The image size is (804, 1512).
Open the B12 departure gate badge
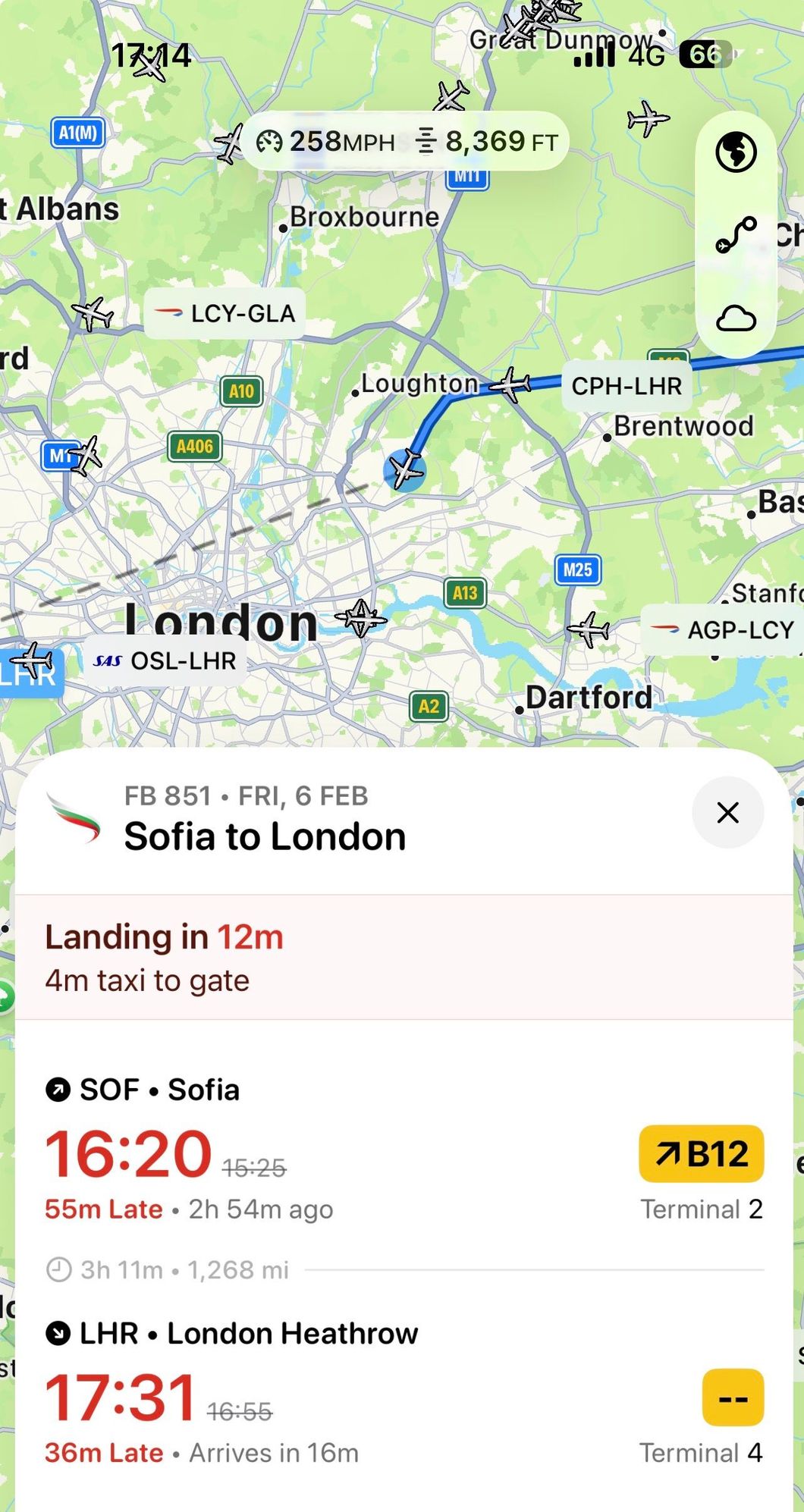[701, 1153]
